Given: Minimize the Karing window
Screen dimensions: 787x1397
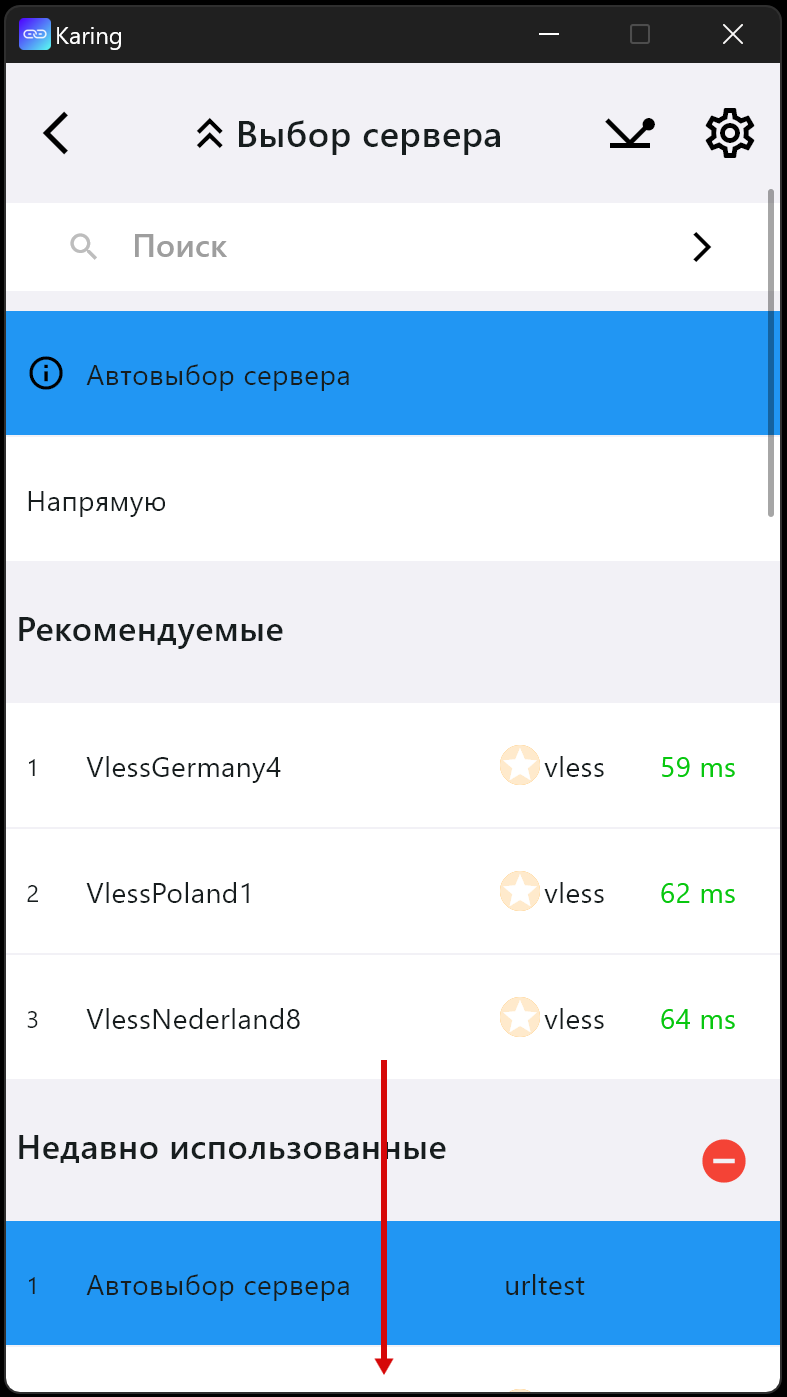Looking at the screenshot, I should click(548, 35).
